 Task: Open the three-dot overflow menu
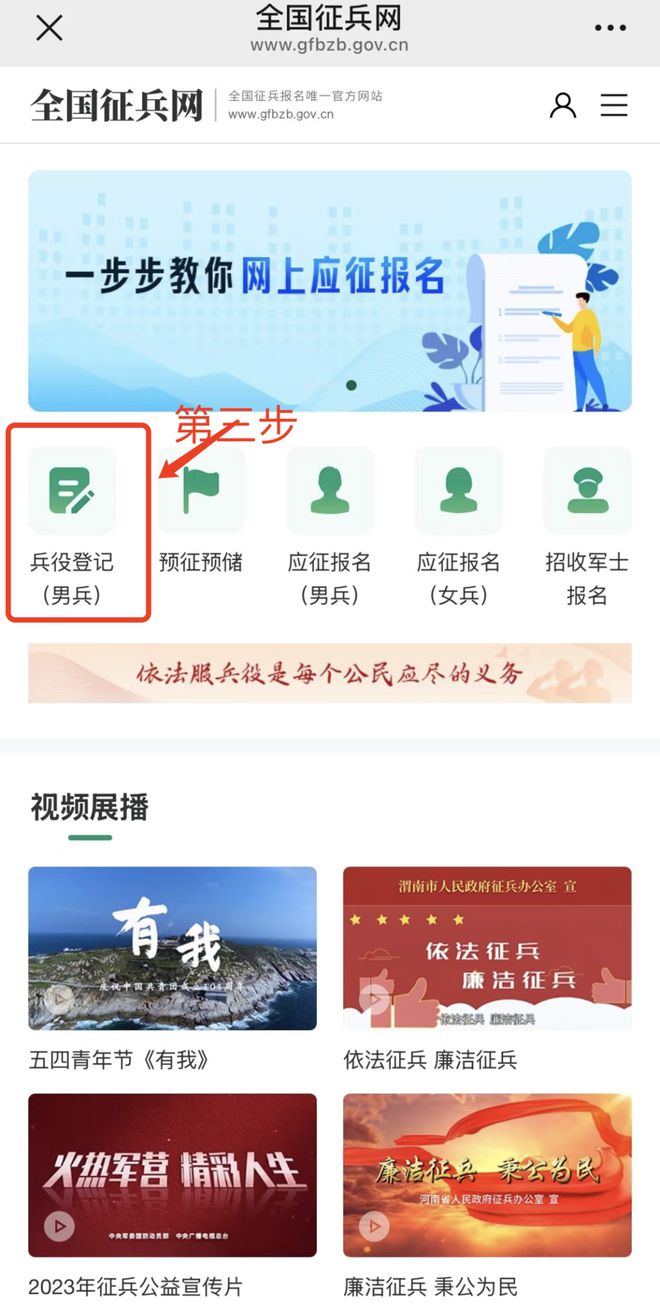pyautogui.click(x=610, y=28)
